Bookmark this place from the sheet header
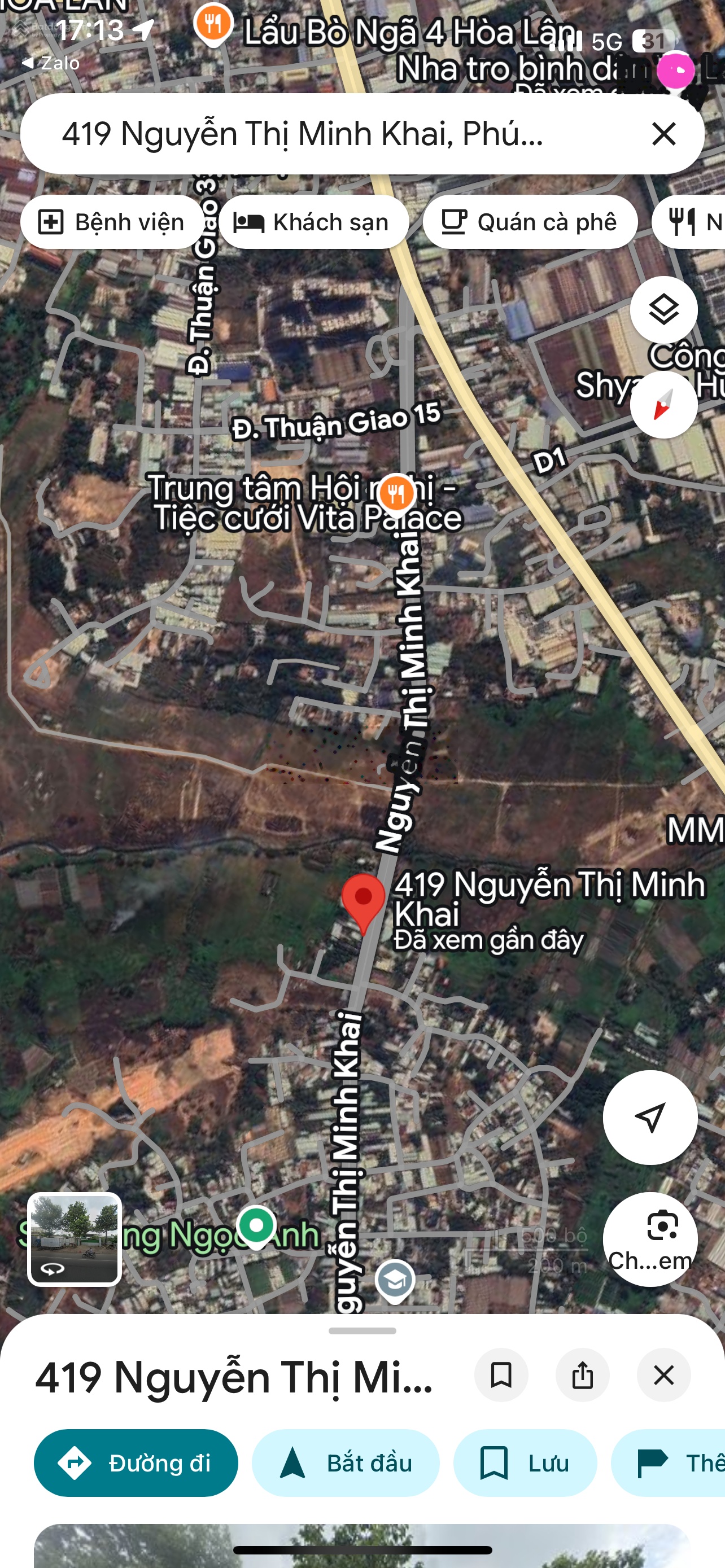The height and width of the screenshot is (1568, 725). (x=501, y=1375)
